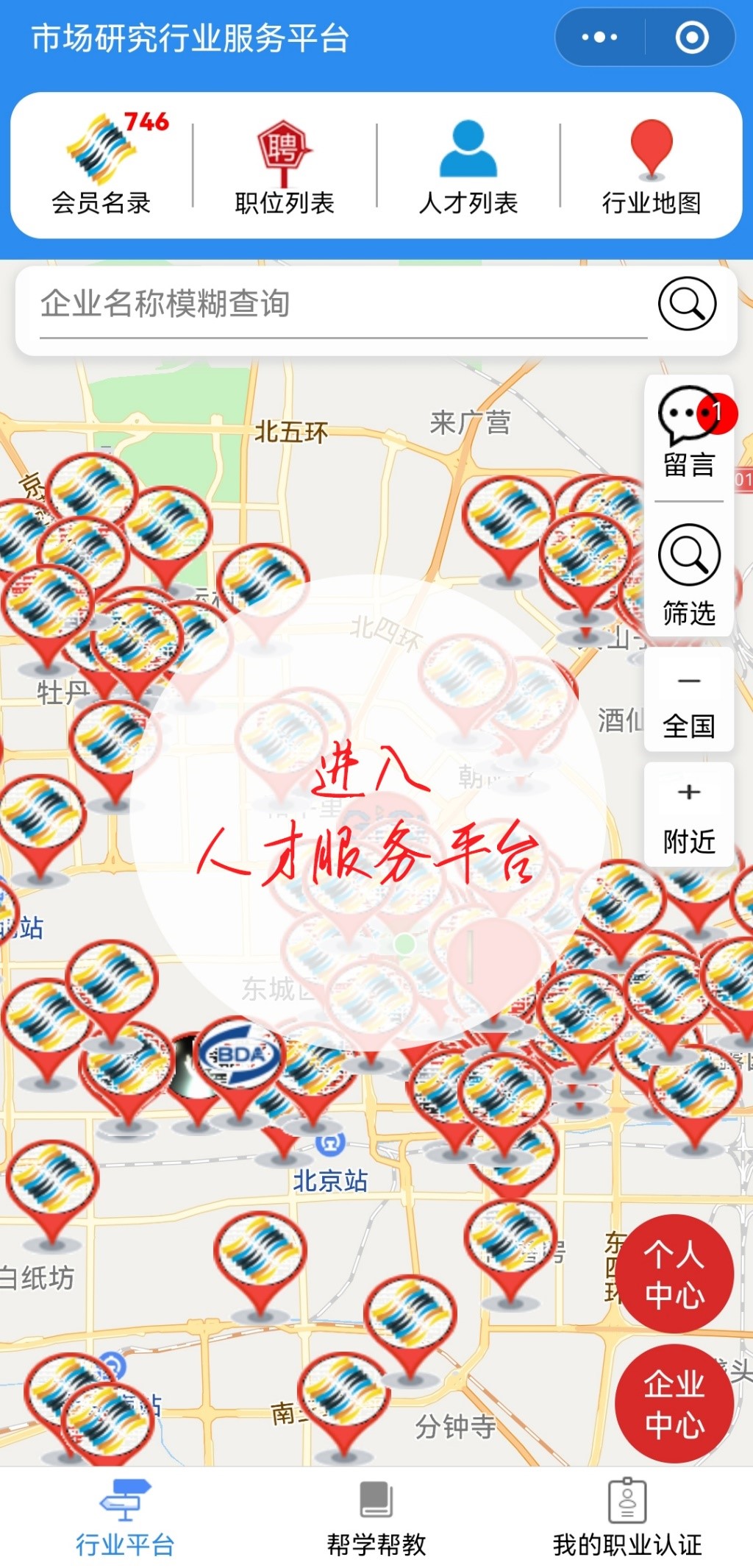Screen dimensions: 753x1568
Task: Switch to 帮学帮教 tab
Action: point(376,1517)
